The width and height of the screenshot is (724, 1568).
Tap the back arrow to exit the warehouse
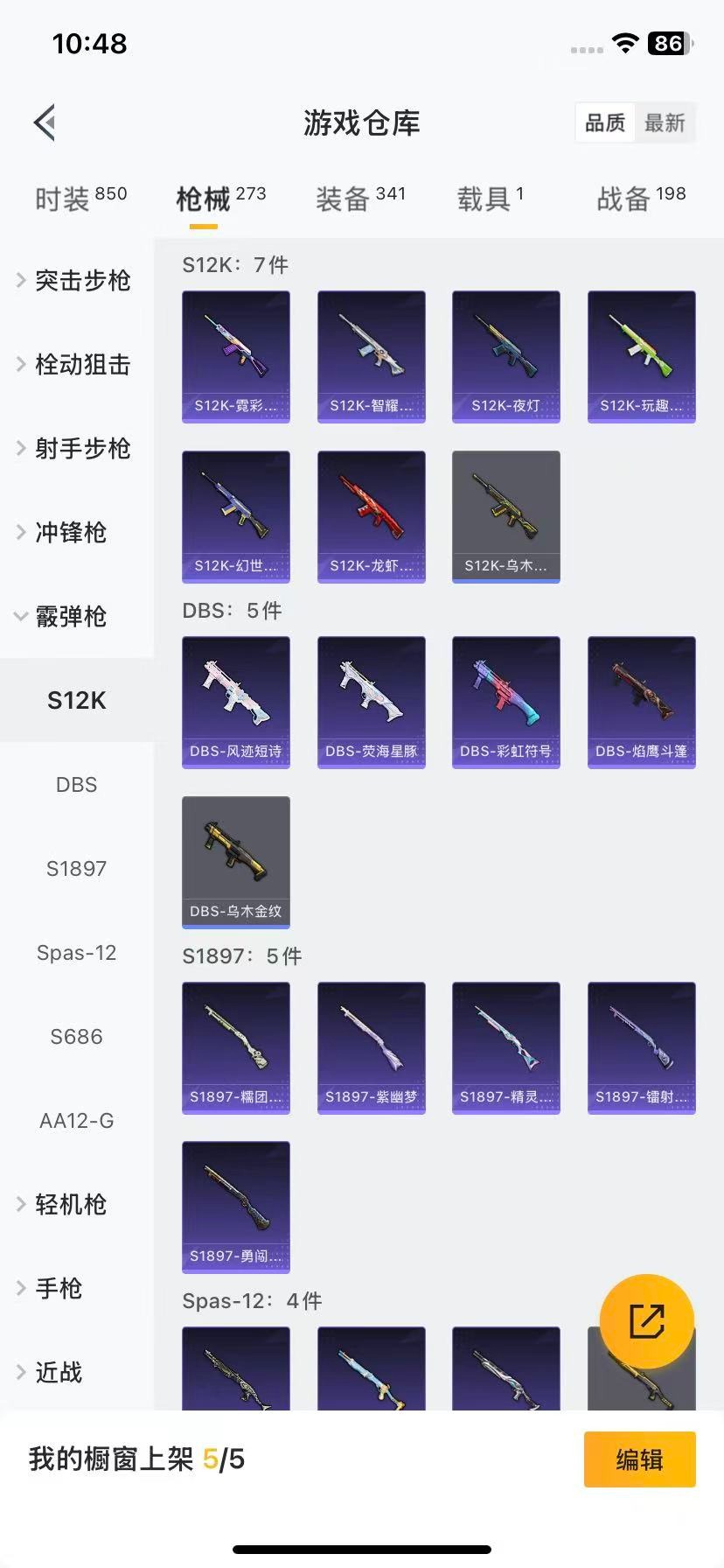tap(44, 122)
